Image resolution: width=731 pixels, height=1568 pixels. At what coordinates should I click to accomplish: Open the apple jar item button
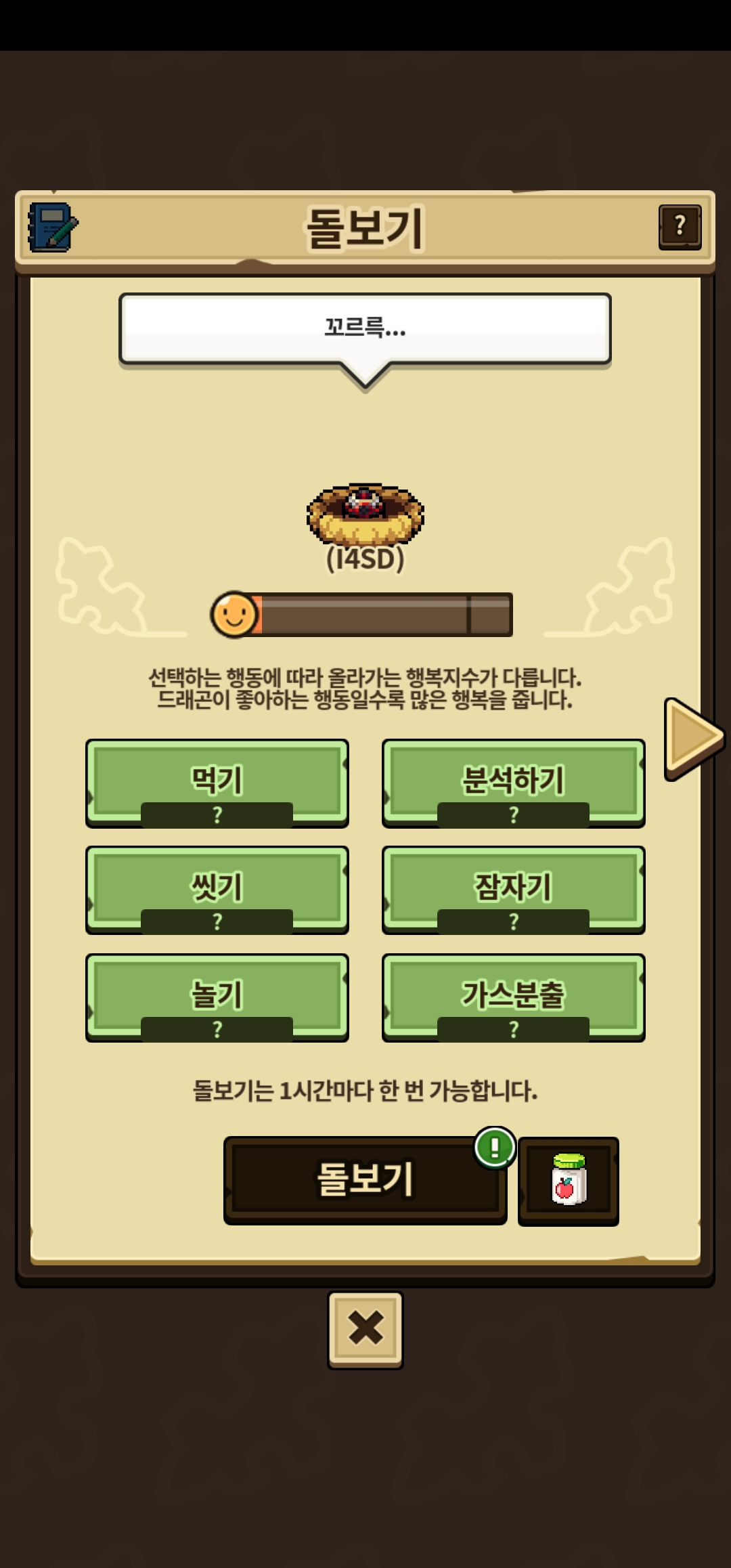569,1181
